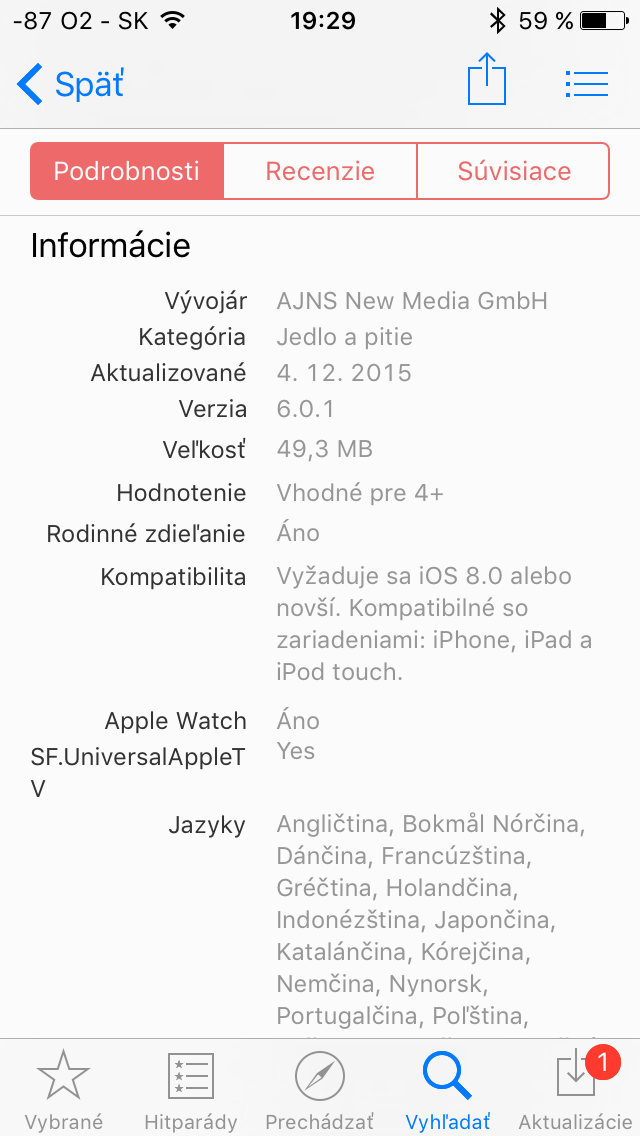Go back using the Späť button
This screenshot has height=1136, width=640.
click(x=70, y=84)
